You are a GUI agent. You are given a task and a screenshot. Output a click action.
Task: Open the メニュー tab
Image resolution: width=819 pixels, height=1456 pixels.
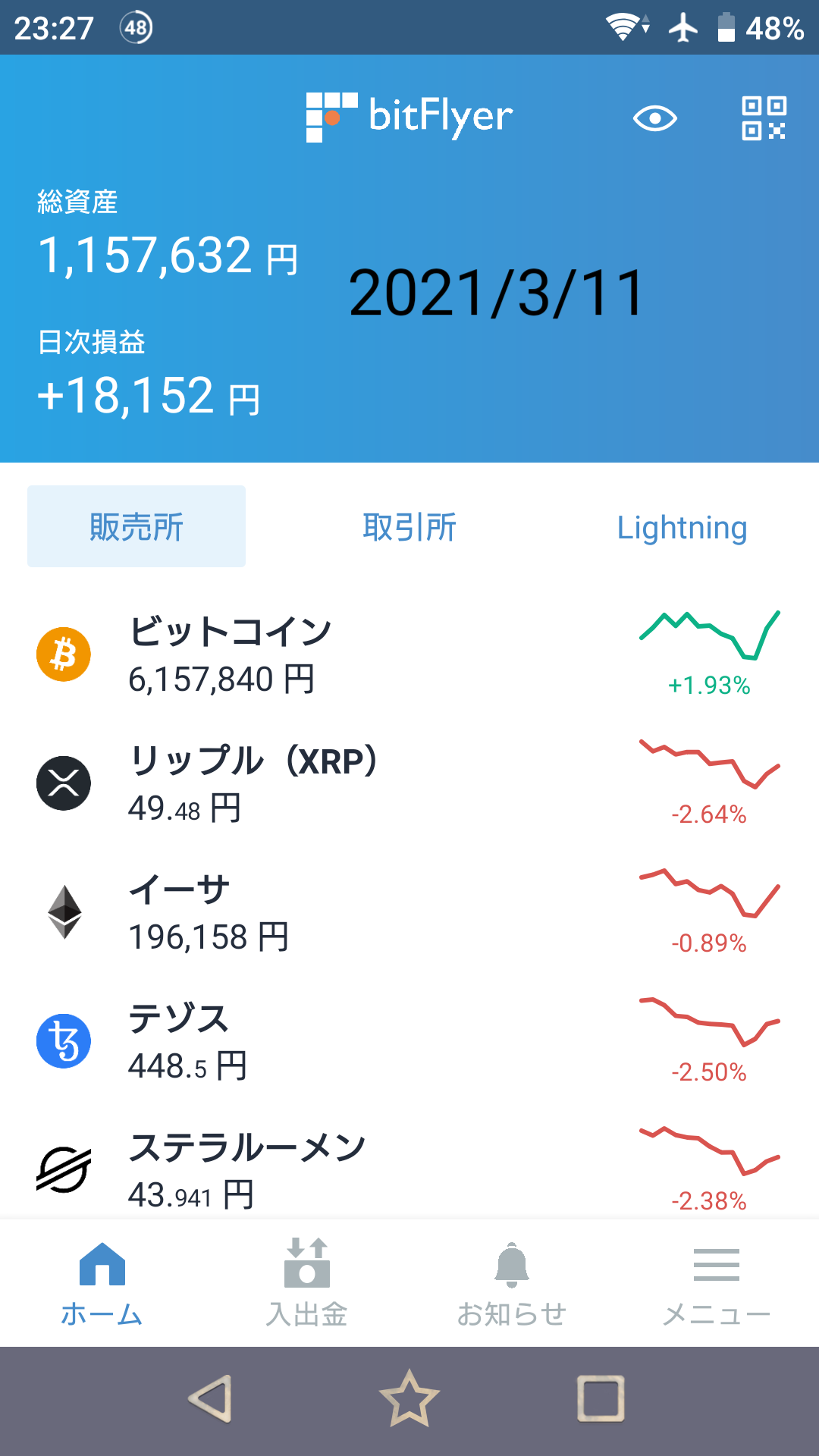coord(717,1283)
